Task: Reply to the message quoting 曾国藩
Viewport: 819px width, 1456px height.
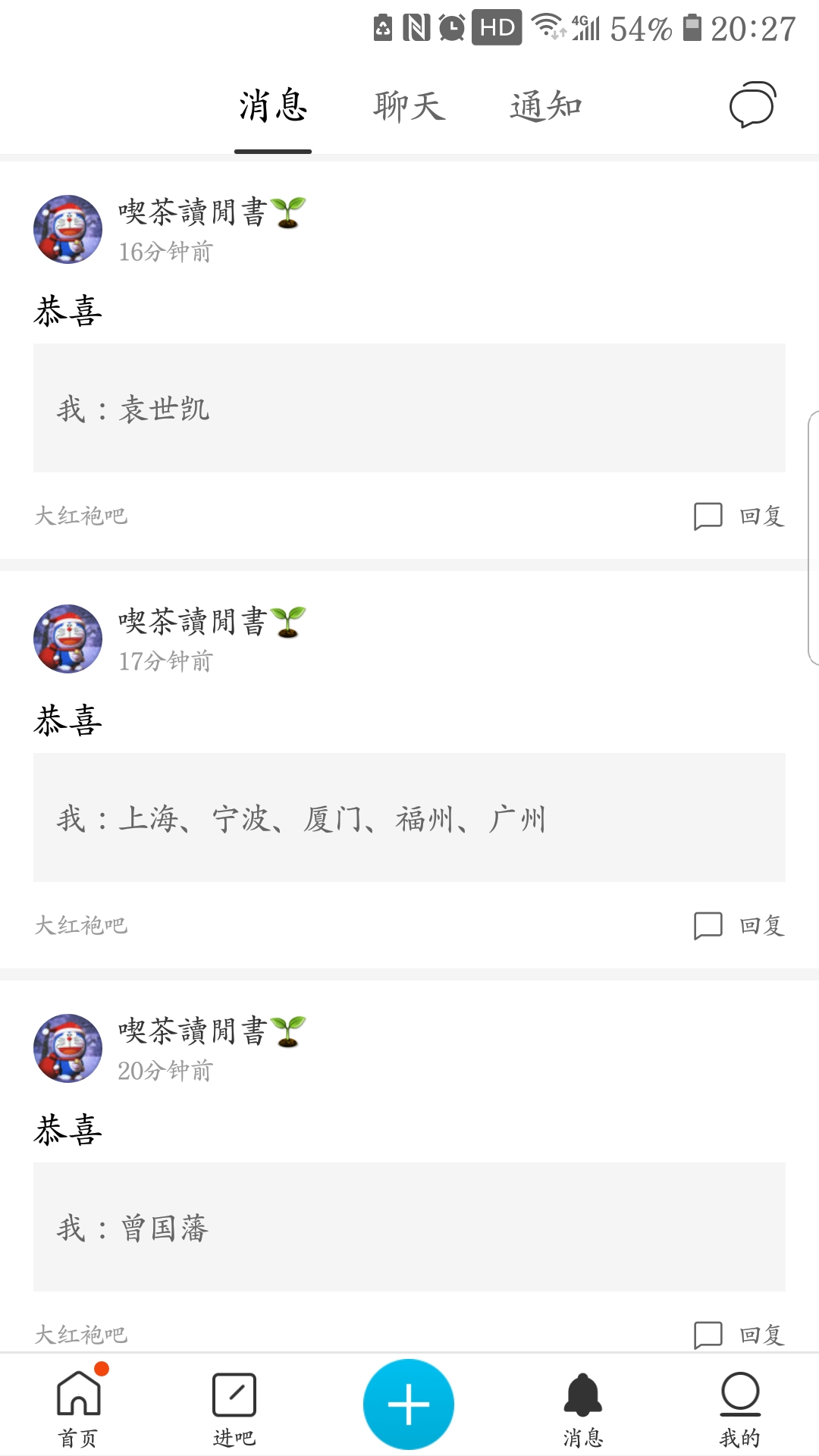Action: 739,1335
